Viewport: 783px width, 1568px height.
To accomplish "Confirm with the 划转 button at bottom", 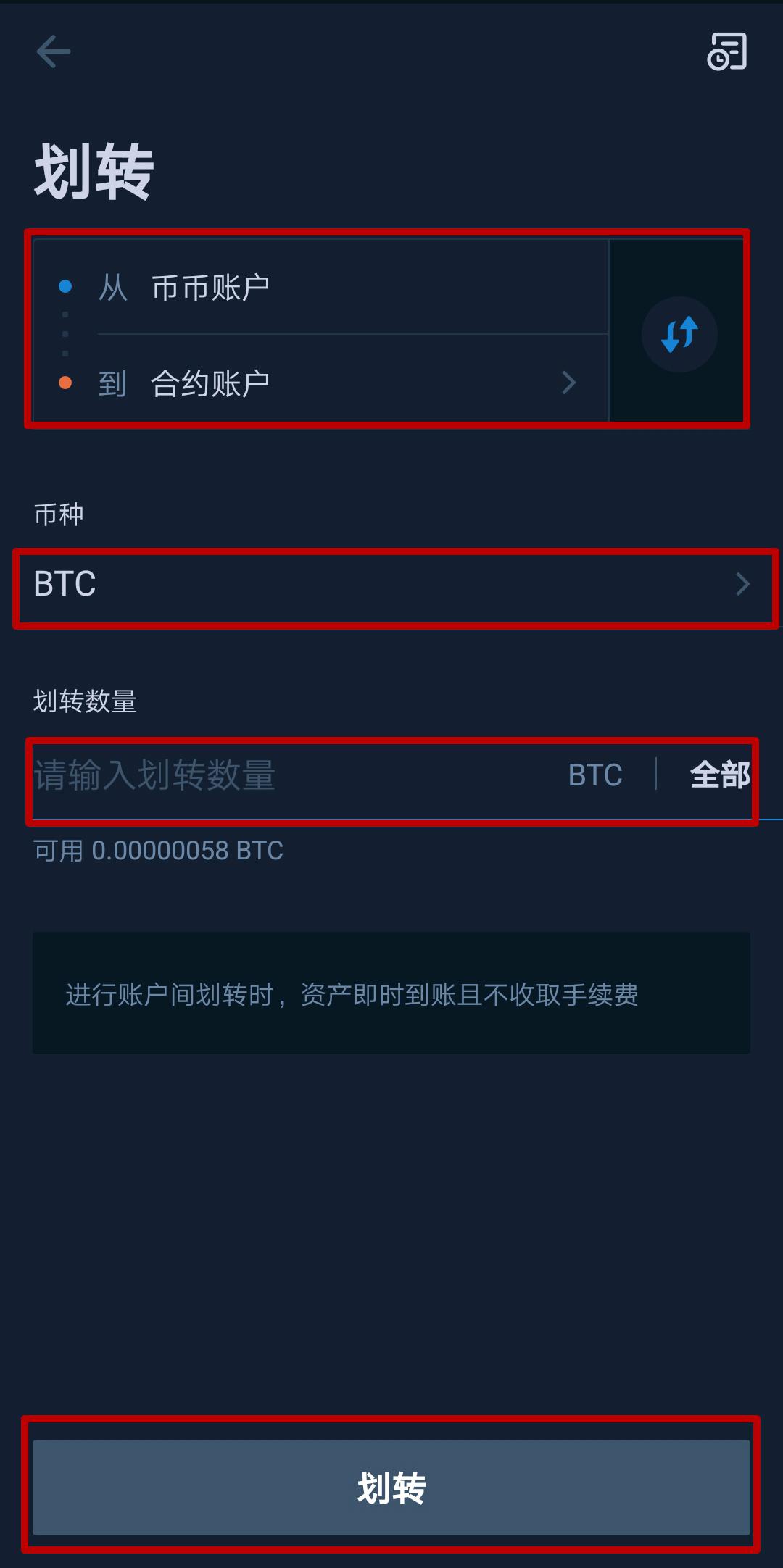I will tap(391, 1488).
